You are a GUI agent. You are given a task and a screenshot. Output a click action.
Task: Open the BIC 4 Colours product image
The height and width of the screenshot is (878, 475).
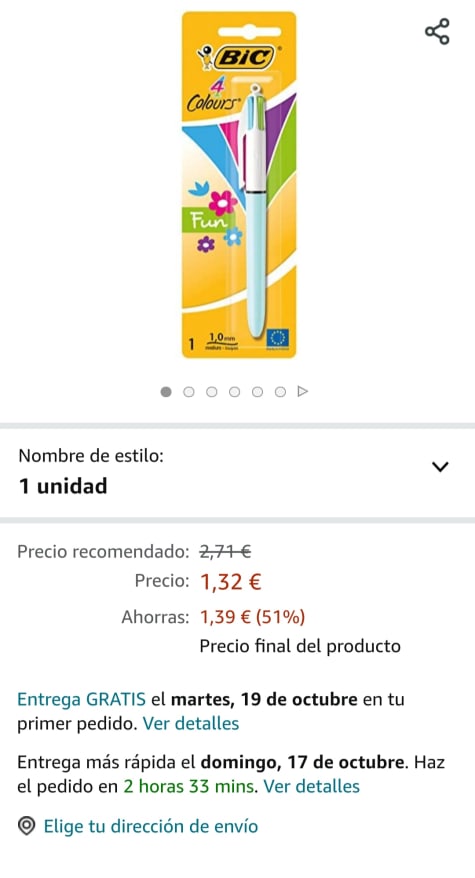[x=239, y=185]
